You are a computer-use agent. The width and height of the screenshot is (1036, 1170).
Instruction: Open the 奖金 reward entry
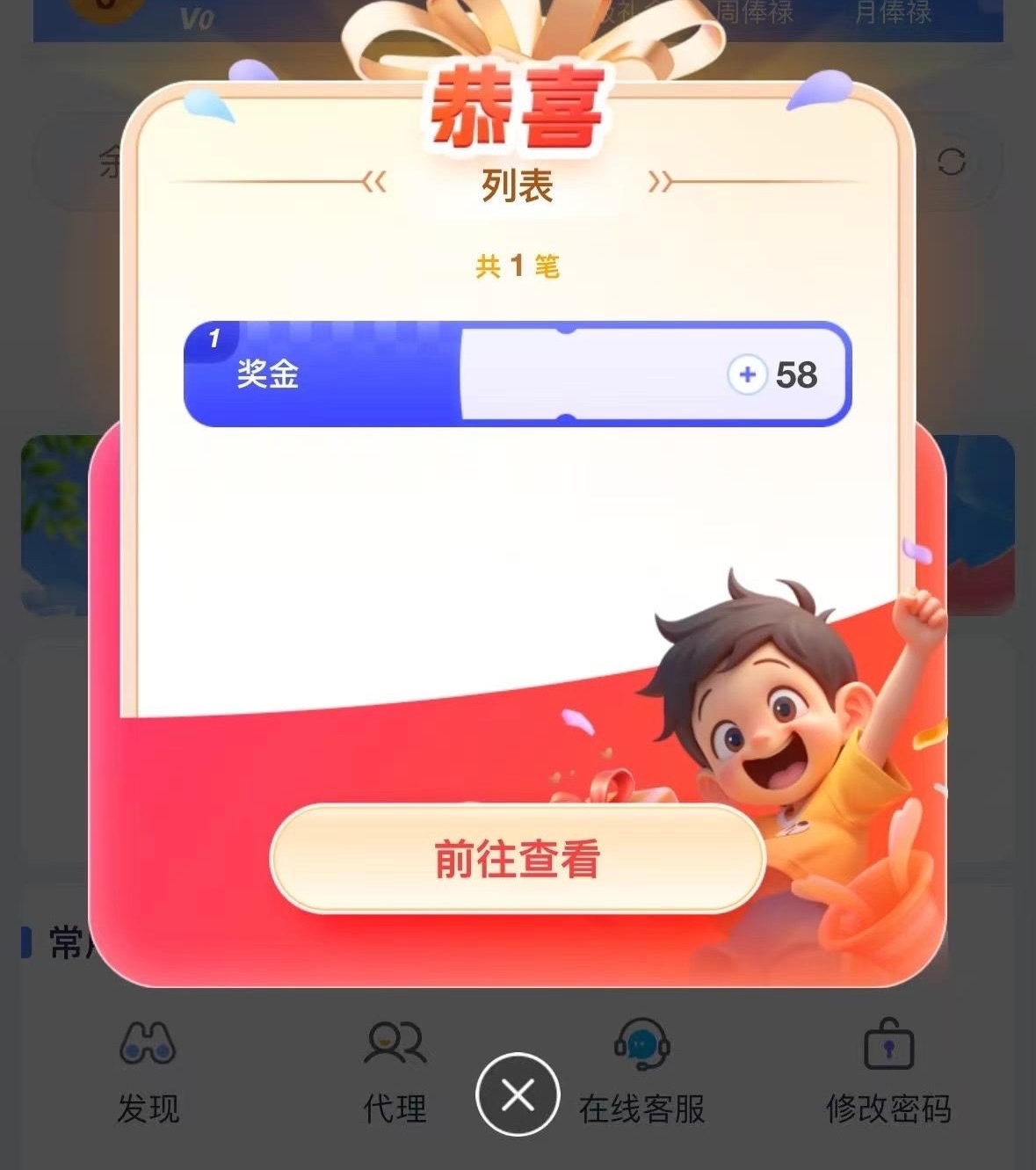[518, 374]
